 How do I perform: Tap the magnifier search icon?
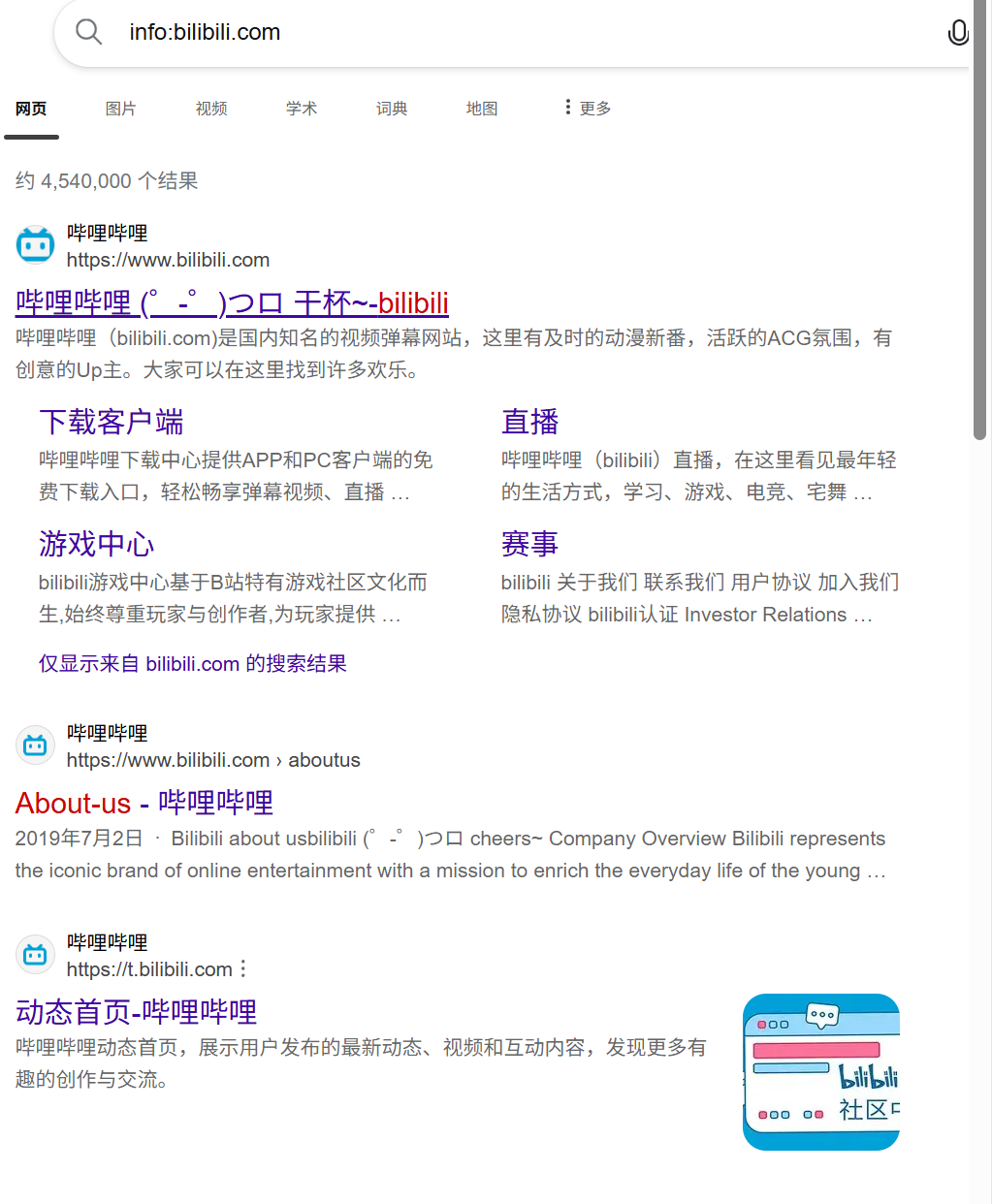pyautogui.click(x=88, y=33)
